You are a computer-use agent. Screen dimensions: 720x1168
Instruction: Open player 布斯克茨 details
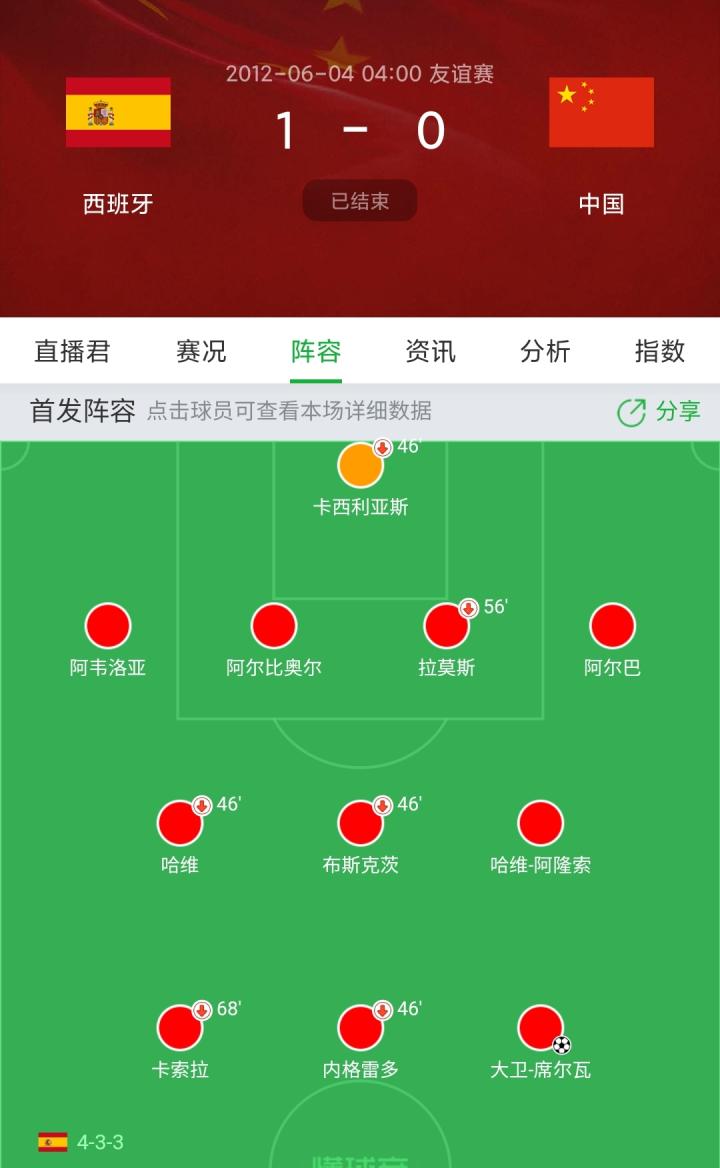pyautogui.click(x=361, y=824)
